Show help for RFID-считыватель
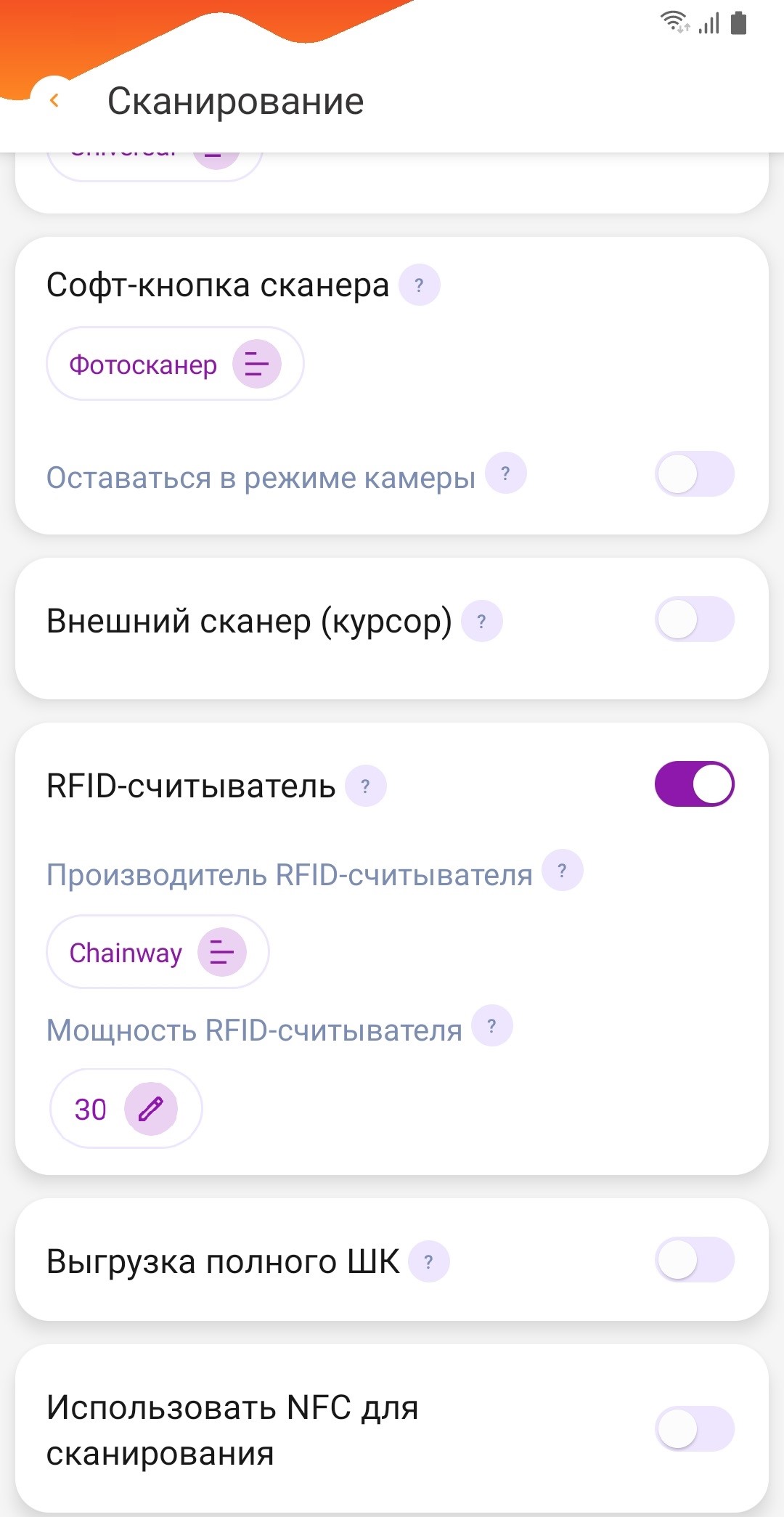The image size is (784, 1517). point(366,786)
